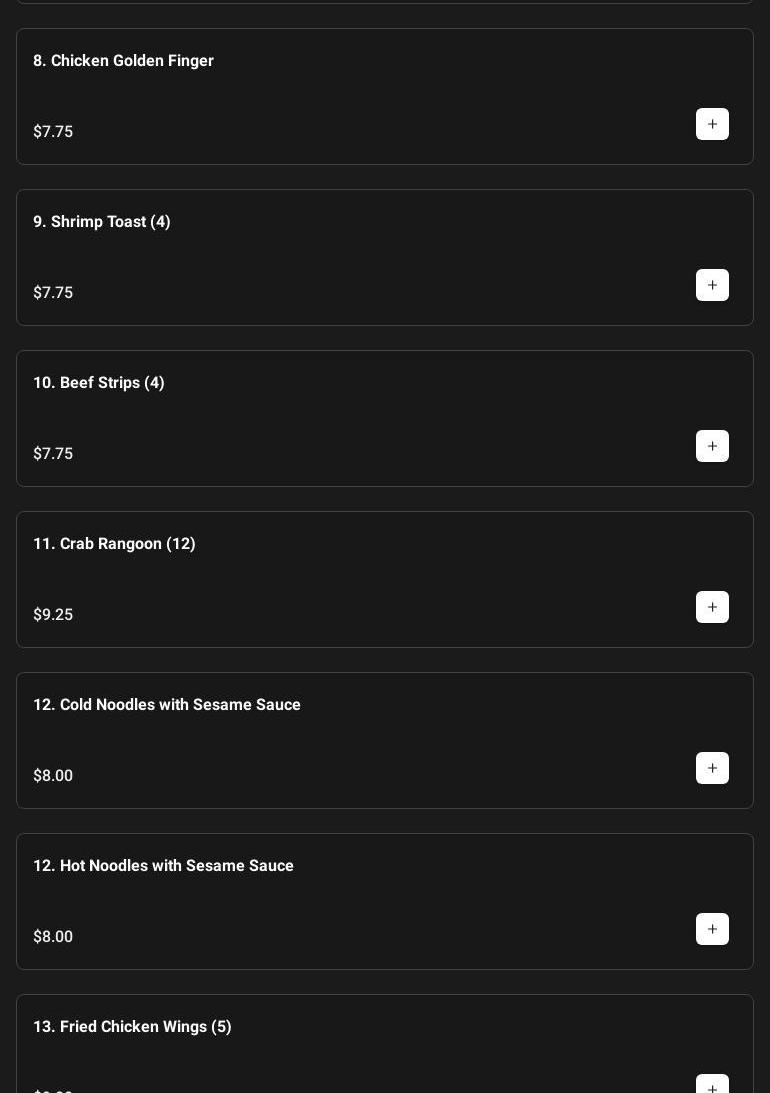Open Hot Noodles with Sesame Sauce card
Viewport: 770px width, 1093px height.
[x=163, y=866]
